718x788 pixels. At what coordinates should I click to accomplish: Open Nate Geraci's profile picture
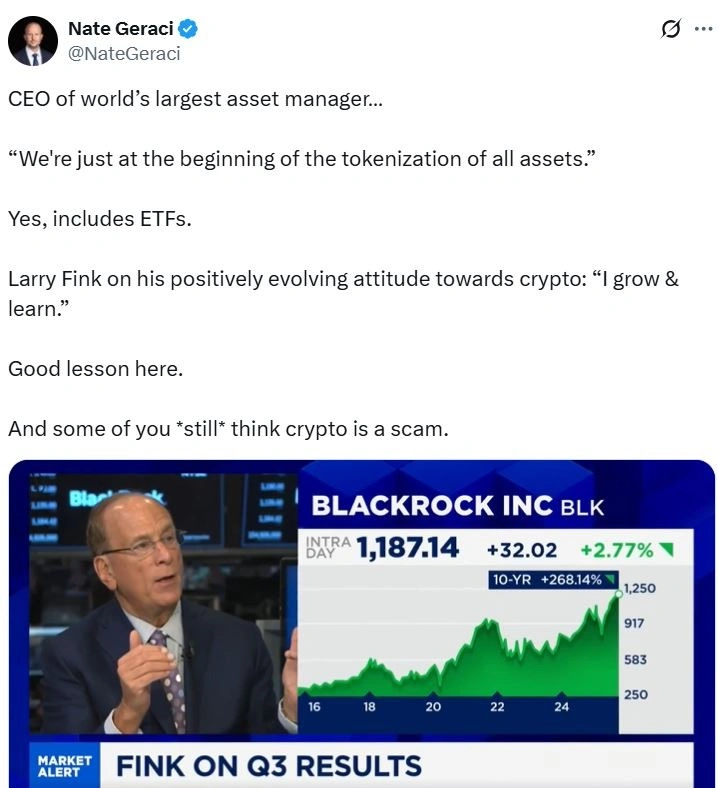tap(33, 41)
